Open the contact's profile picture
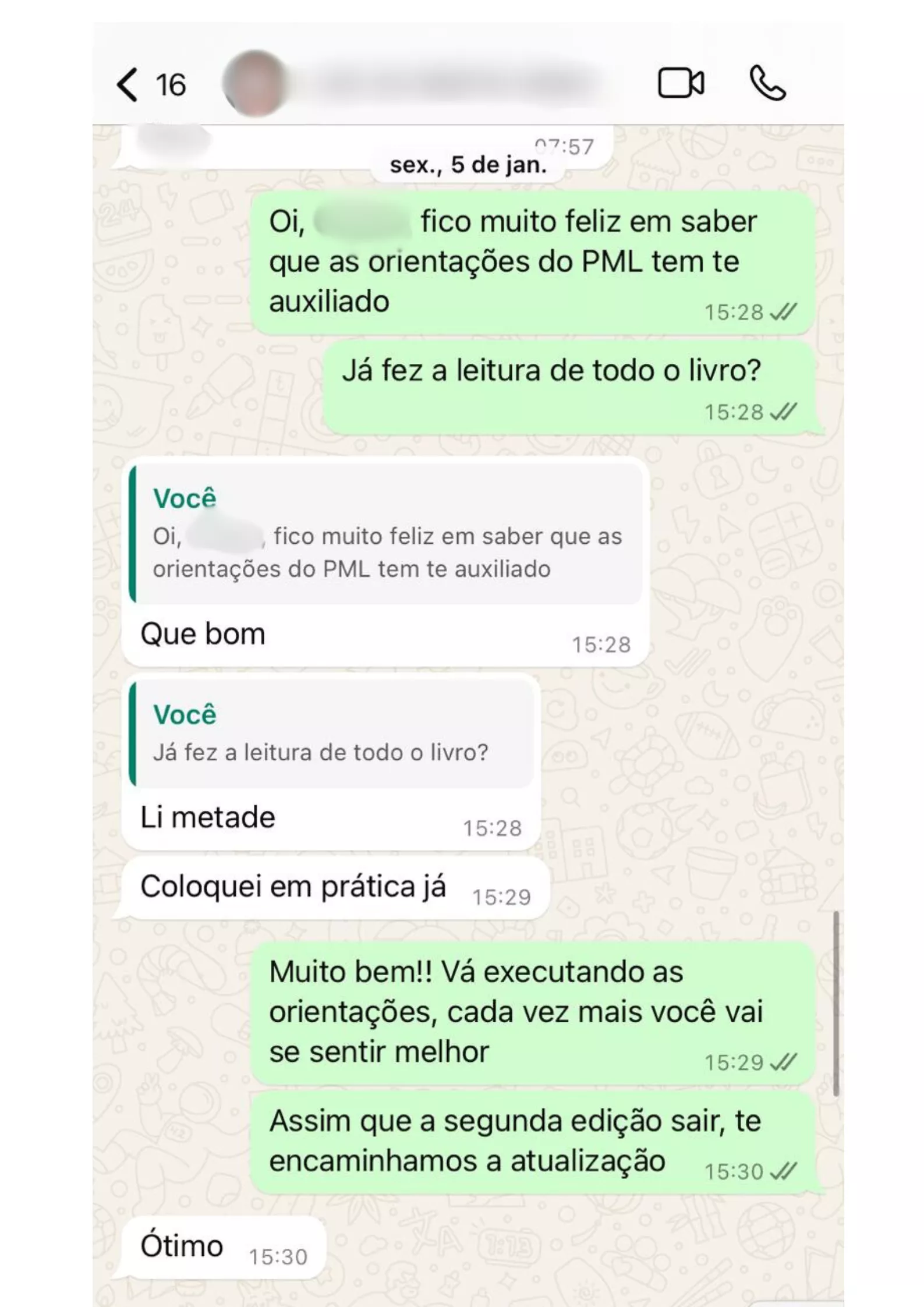Image resolution: width=924 pixels, height=1307 pixels. 254,83
